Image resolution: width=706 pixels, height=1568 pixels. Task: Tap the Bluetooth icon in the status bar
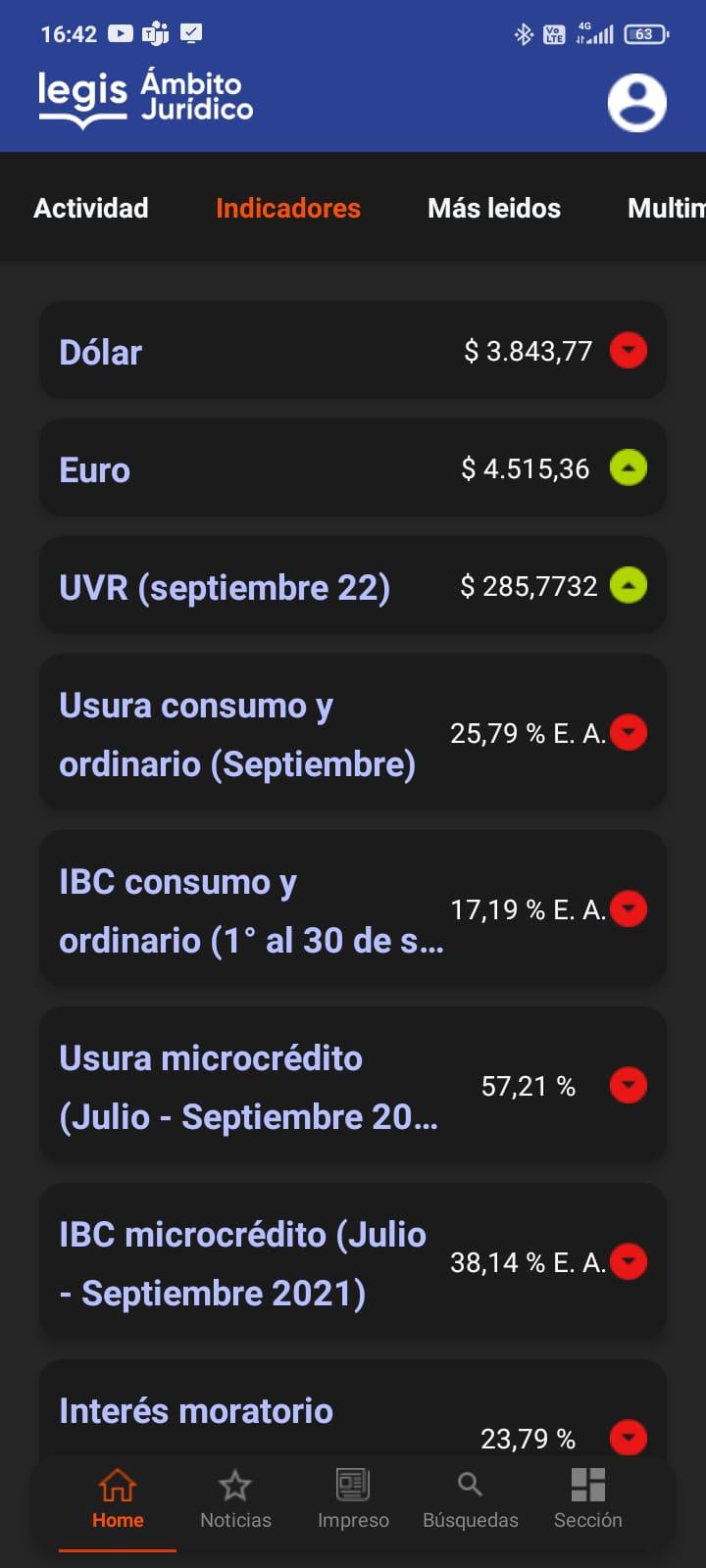522,32
